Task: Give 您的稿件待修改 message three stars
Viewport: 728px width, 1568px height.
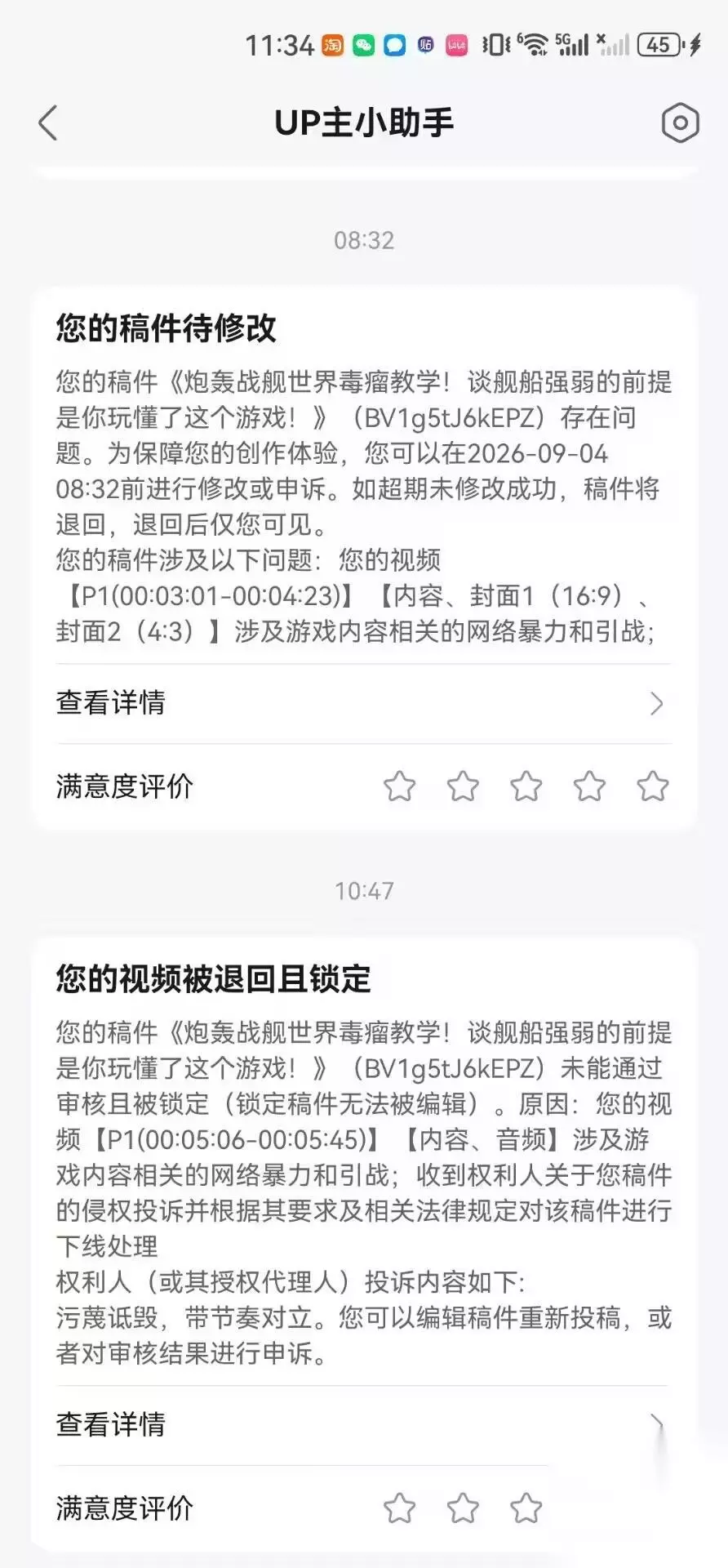Action: tap(526, 786)
